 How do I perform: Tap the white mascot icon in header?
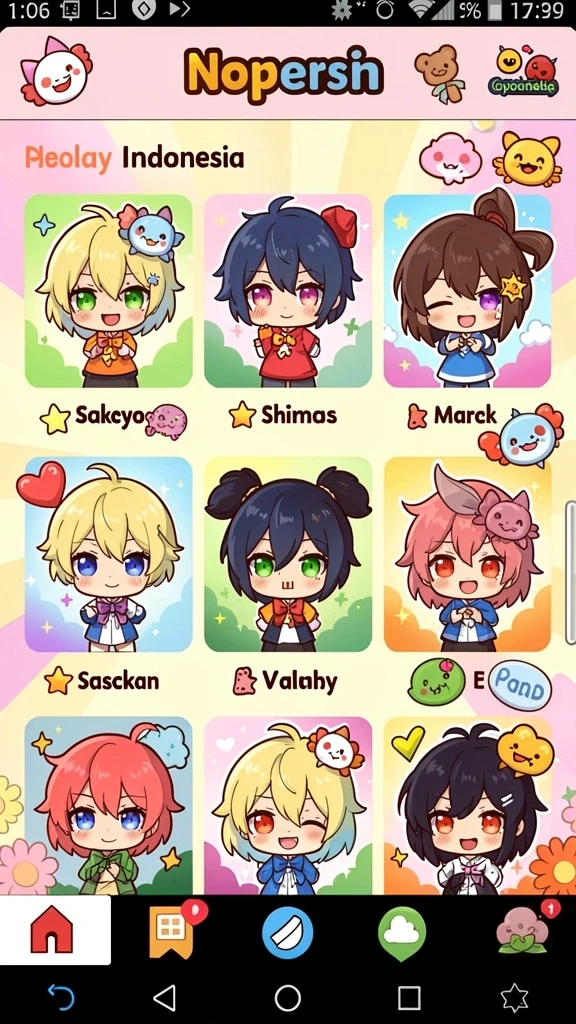coord(56,72)
